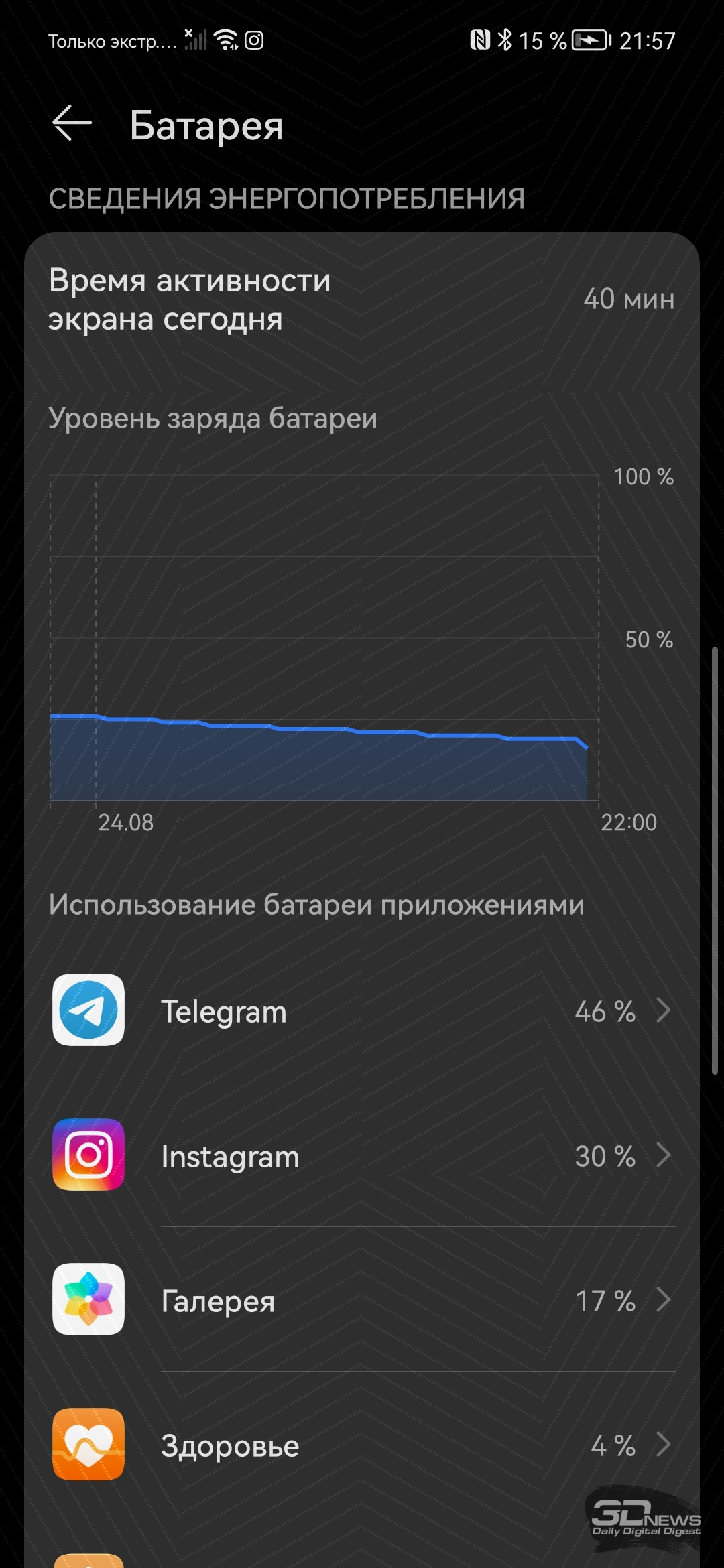Open Галерея battery usage details
The width and height of the screenshot is (724, 1568).
[x=362, y=1299]
